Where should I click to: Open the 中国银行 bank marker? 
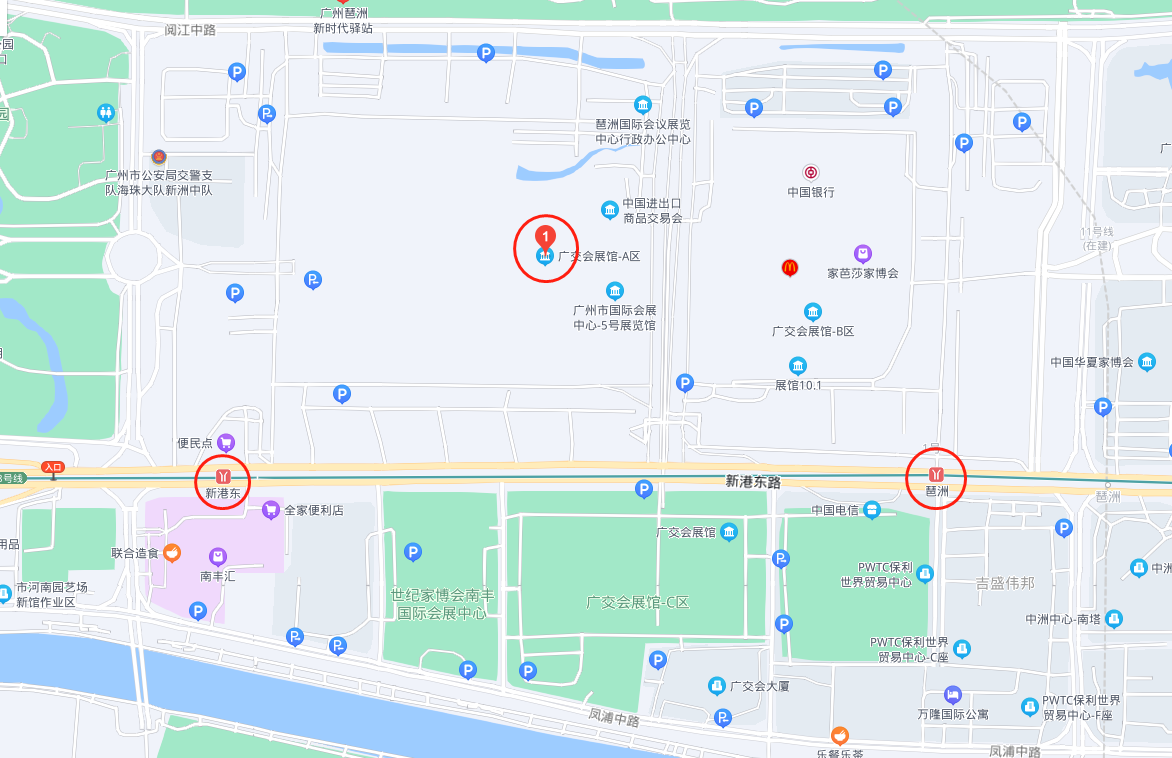point(810,173)
